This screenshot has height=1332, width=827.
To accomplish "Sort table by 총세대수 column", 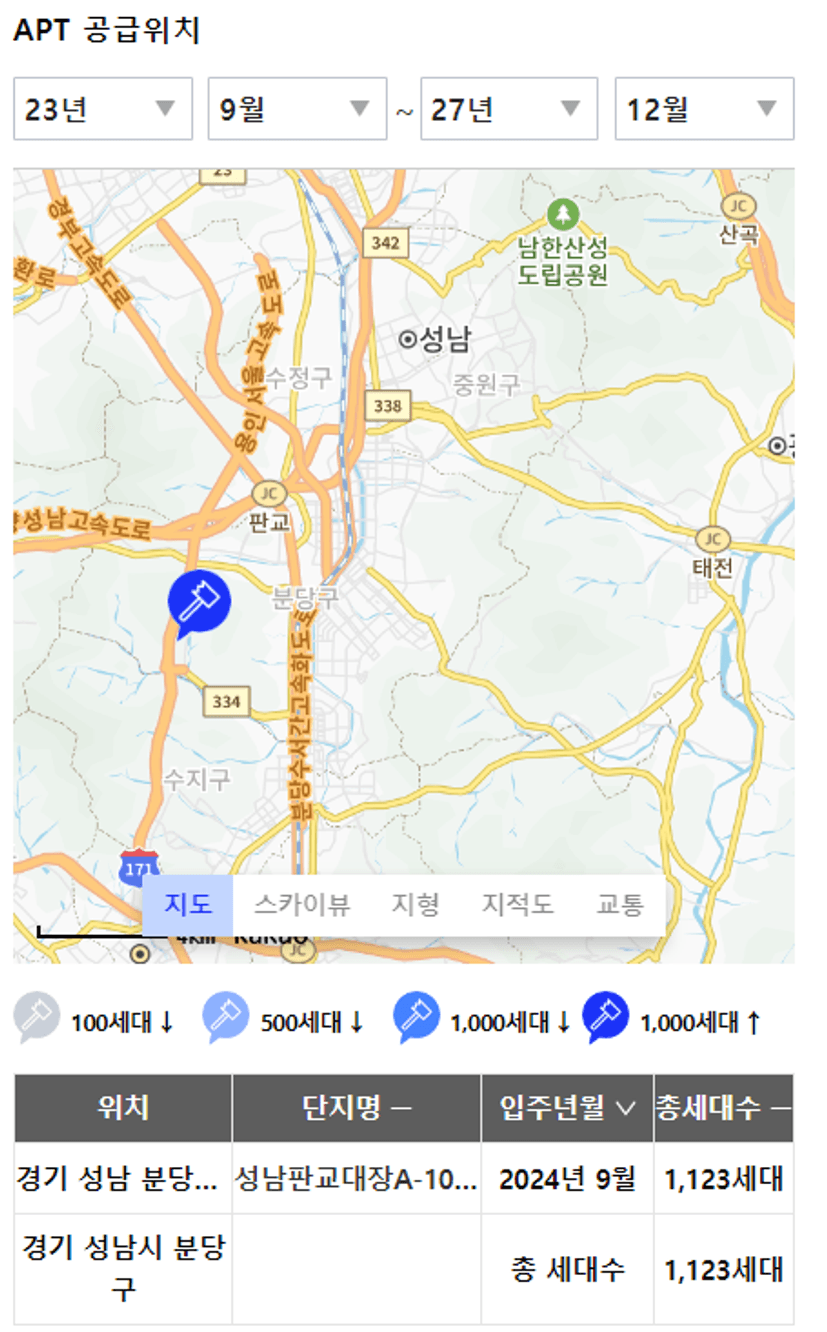I will [x=723, y=1108].
